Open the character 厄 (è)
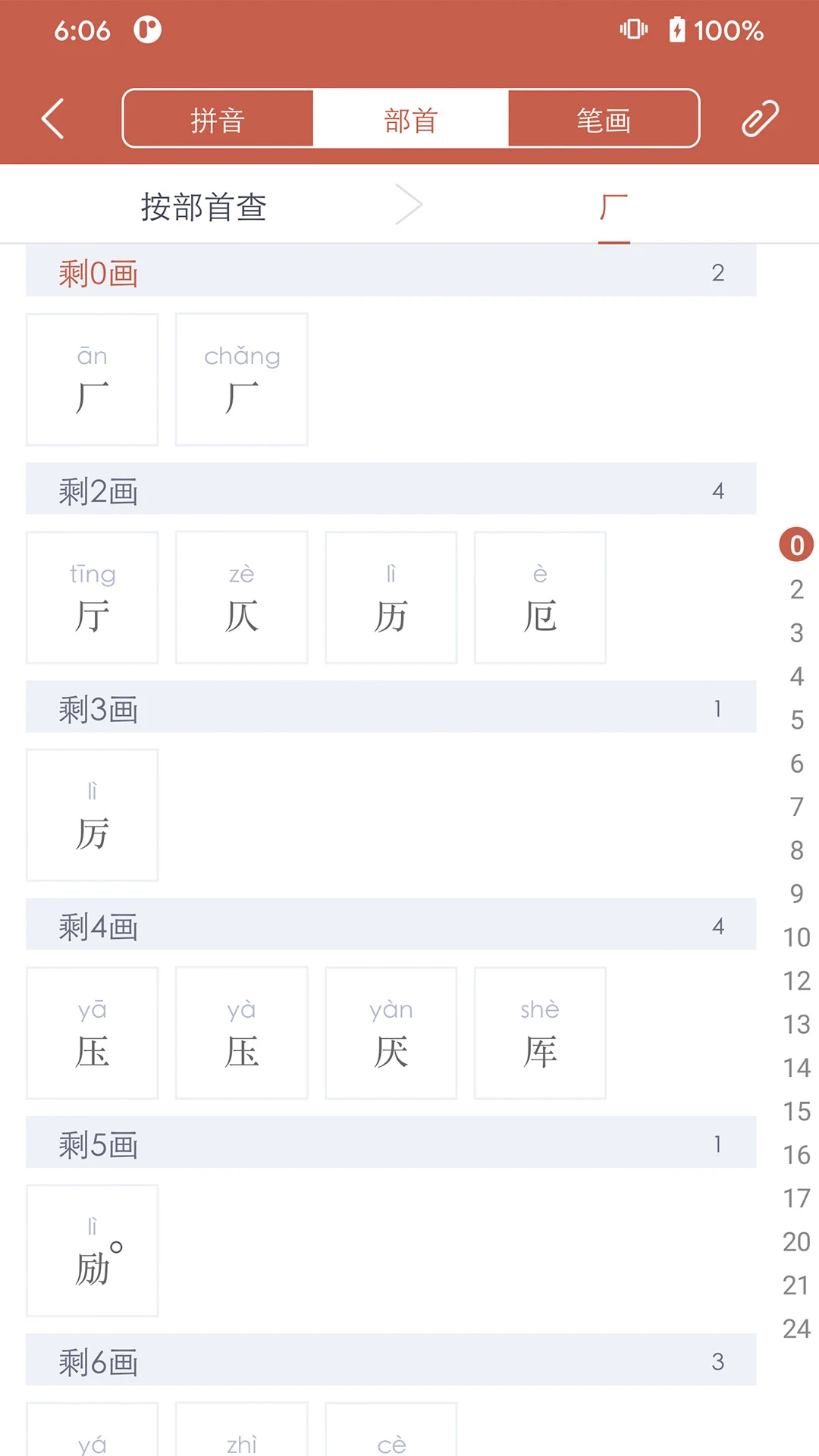 tap(540, 598)
